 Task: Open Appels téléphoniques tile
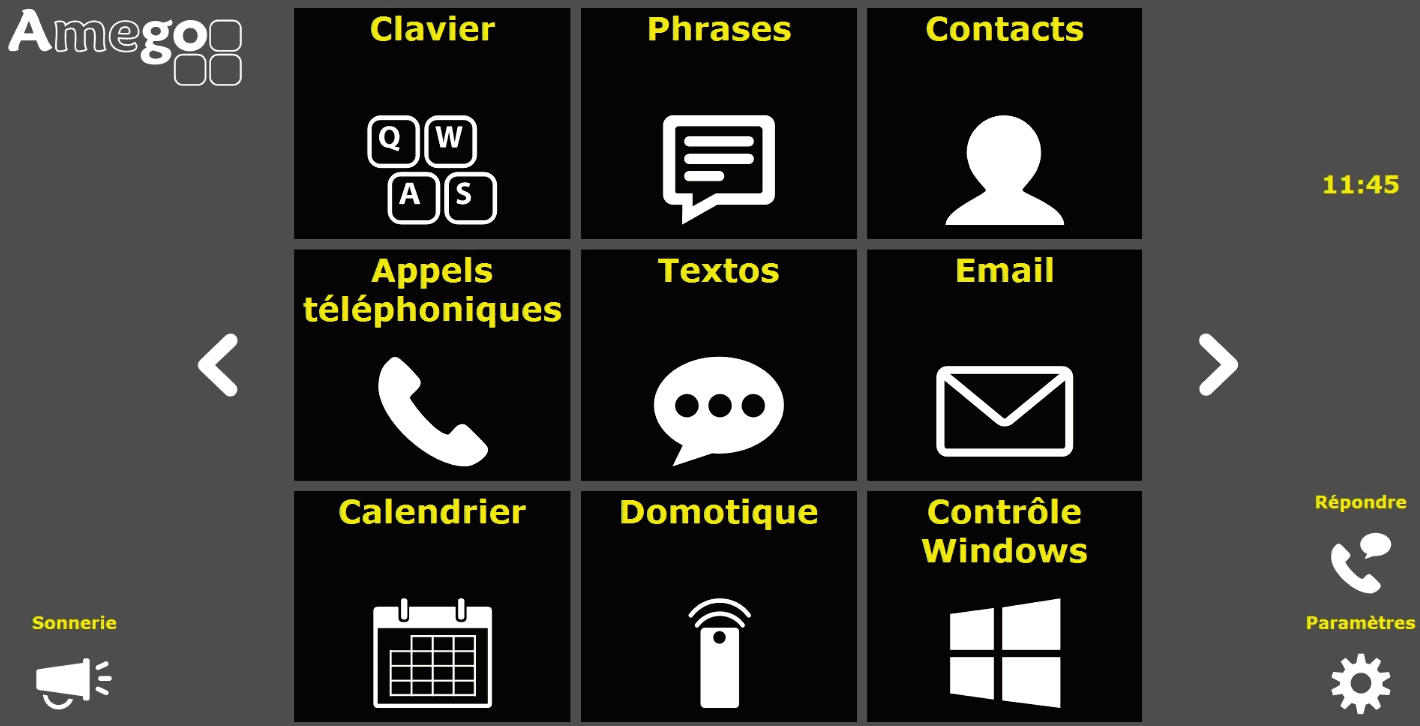[432, 365]
